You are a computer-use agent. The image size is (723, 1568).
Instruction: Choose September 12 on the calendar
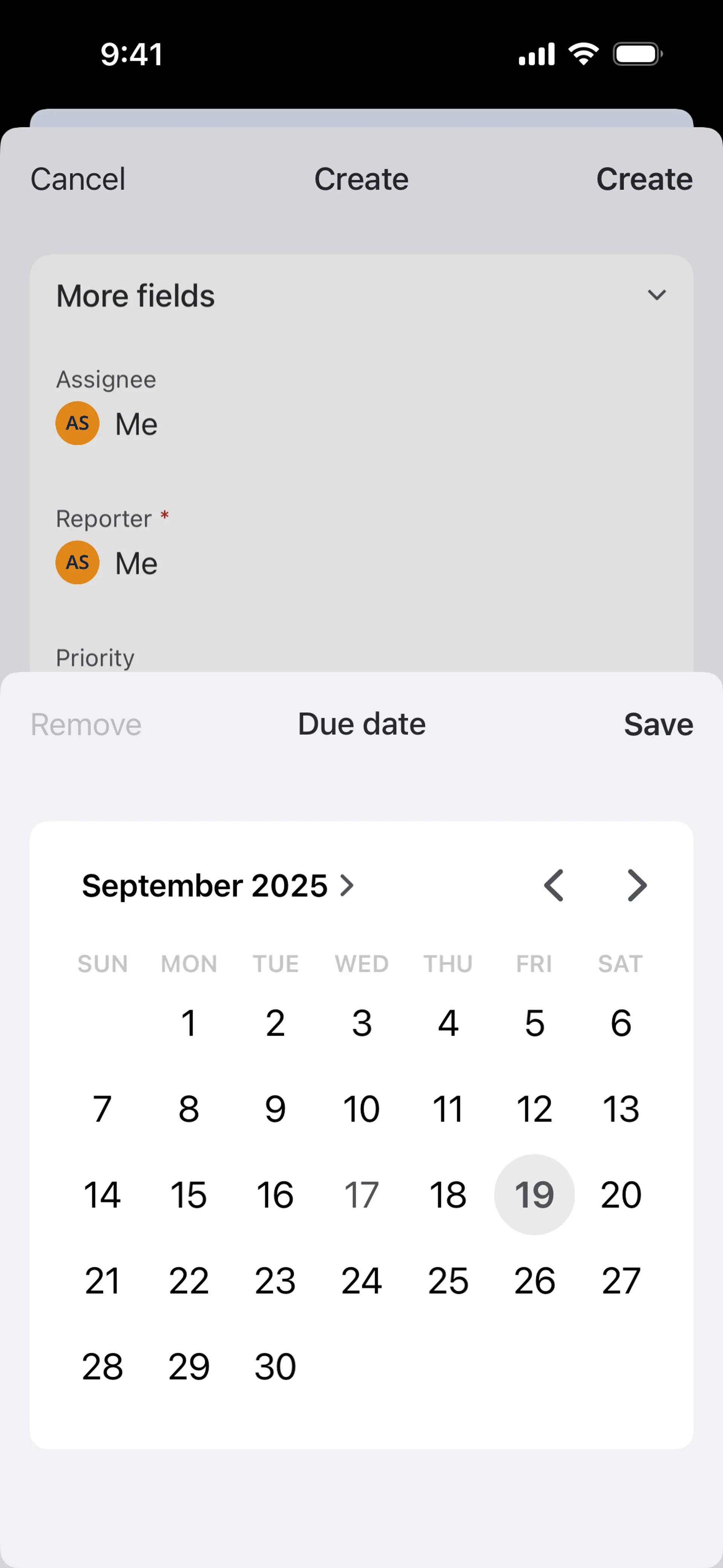coord(534,1108)
